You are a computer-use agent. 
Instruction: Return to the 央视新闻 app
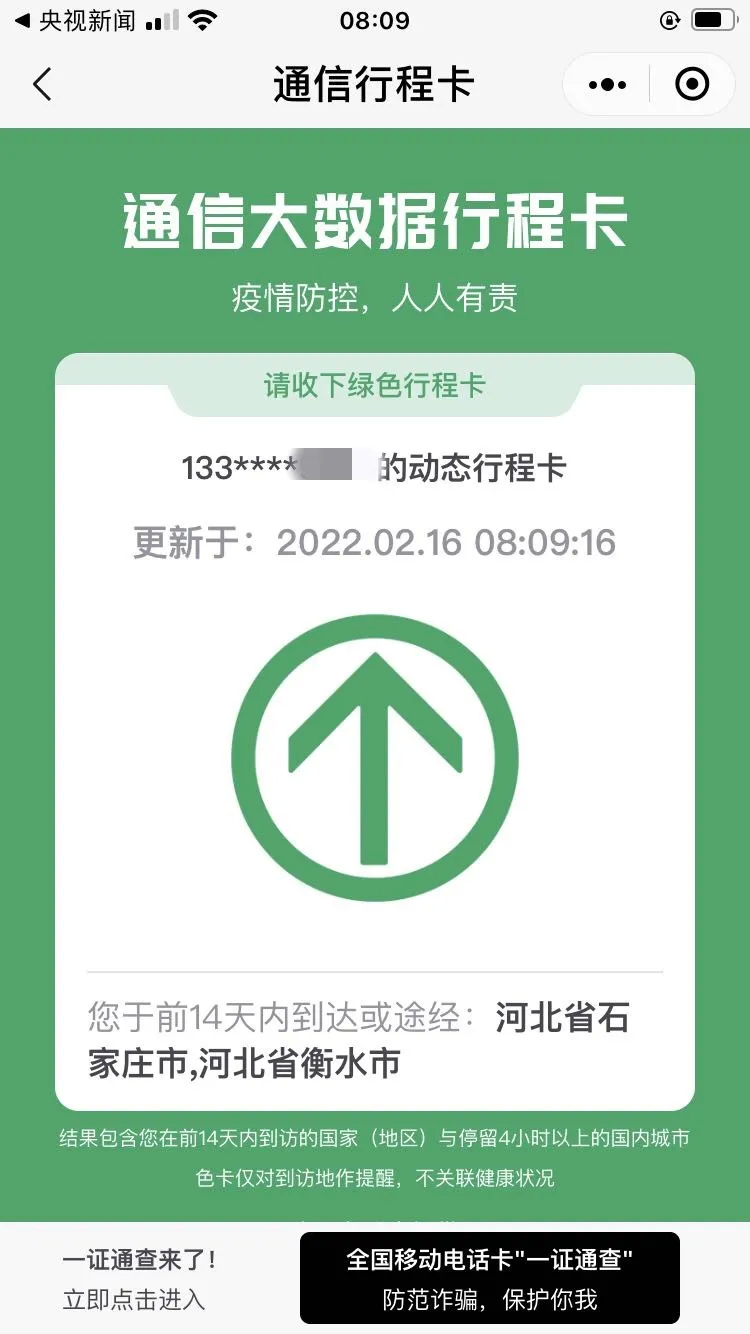pos(75,21)
